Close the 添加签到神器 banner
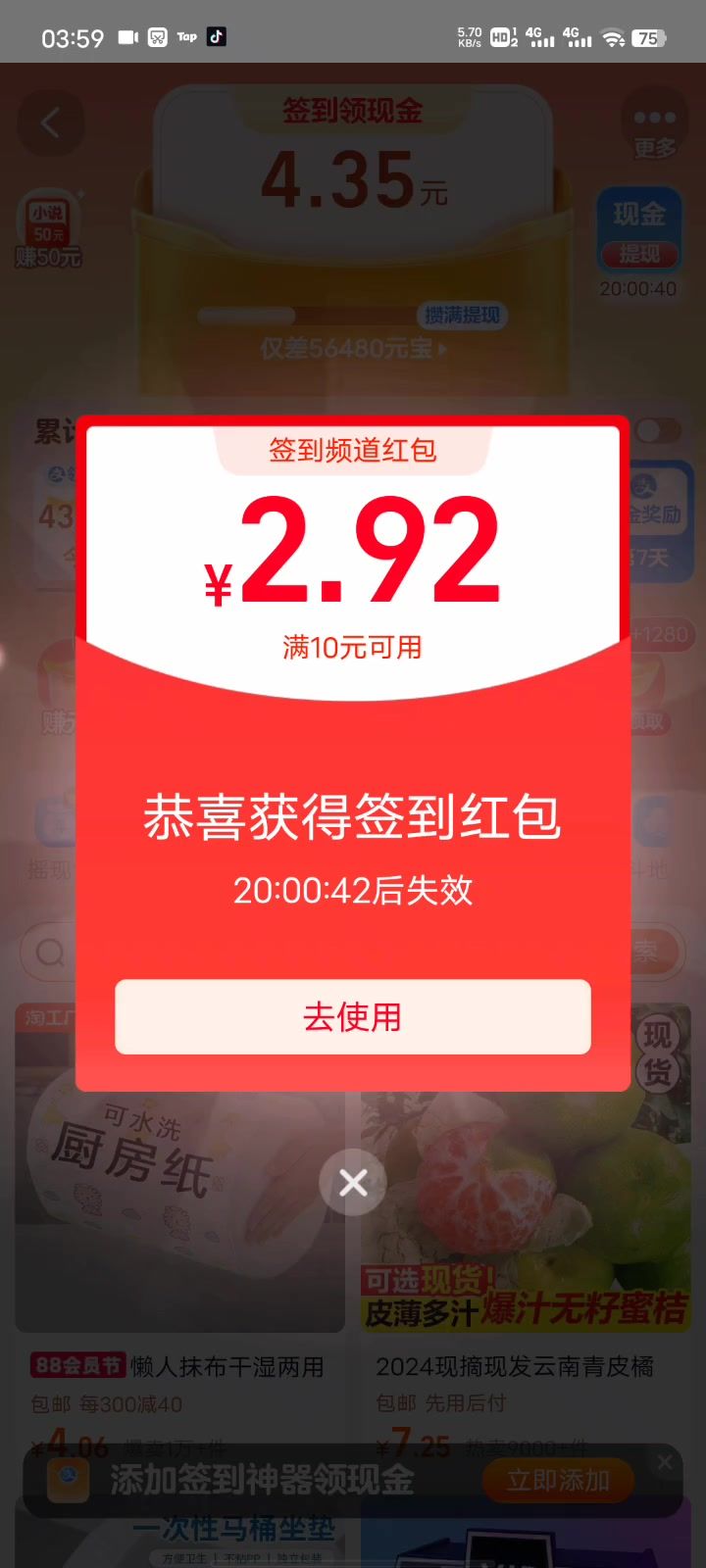Viewport: 706px width, 1568px height. (x=665, y=1462)
